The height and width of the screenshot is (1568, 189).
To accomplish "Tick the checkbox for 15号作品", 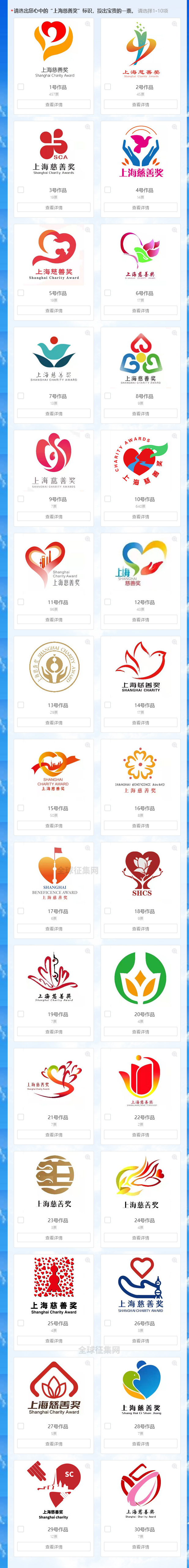I will tap(21, 808).
